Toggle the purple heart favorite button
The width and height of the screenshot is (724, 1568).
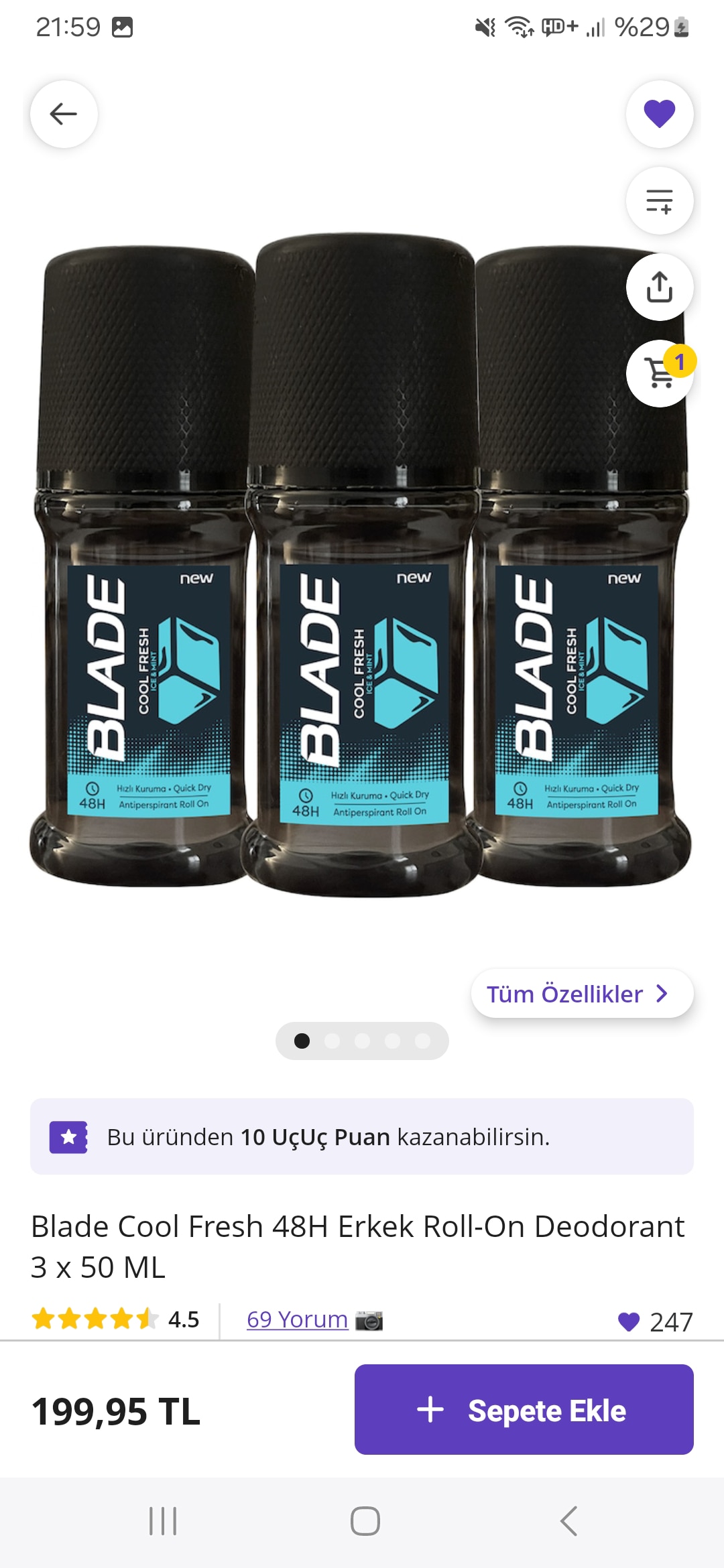tap(659, 114)
